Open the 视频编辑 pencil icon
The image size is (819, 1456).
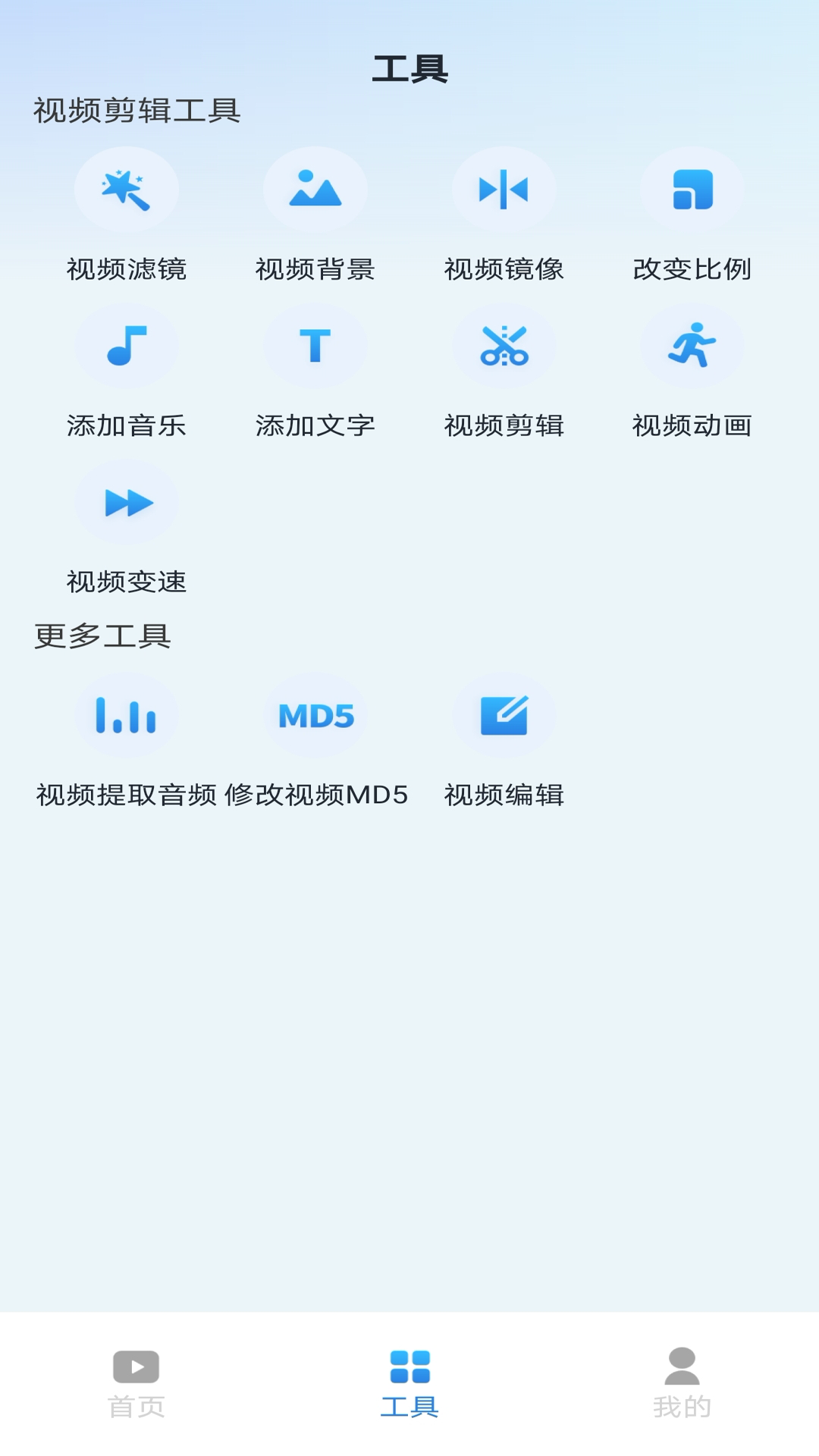point(504,717)
